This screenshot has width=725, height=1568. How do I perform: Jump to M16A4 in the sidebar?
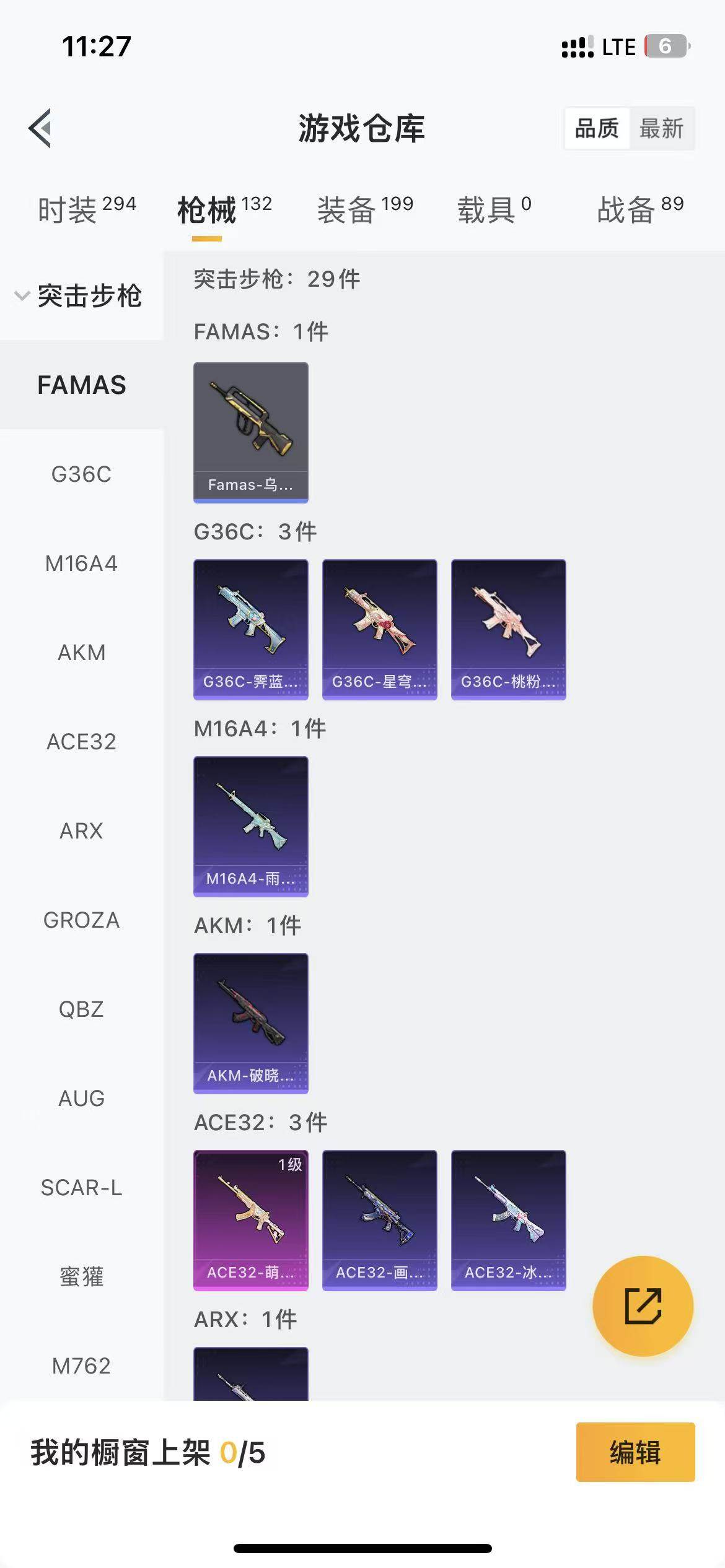pos(81,564)
